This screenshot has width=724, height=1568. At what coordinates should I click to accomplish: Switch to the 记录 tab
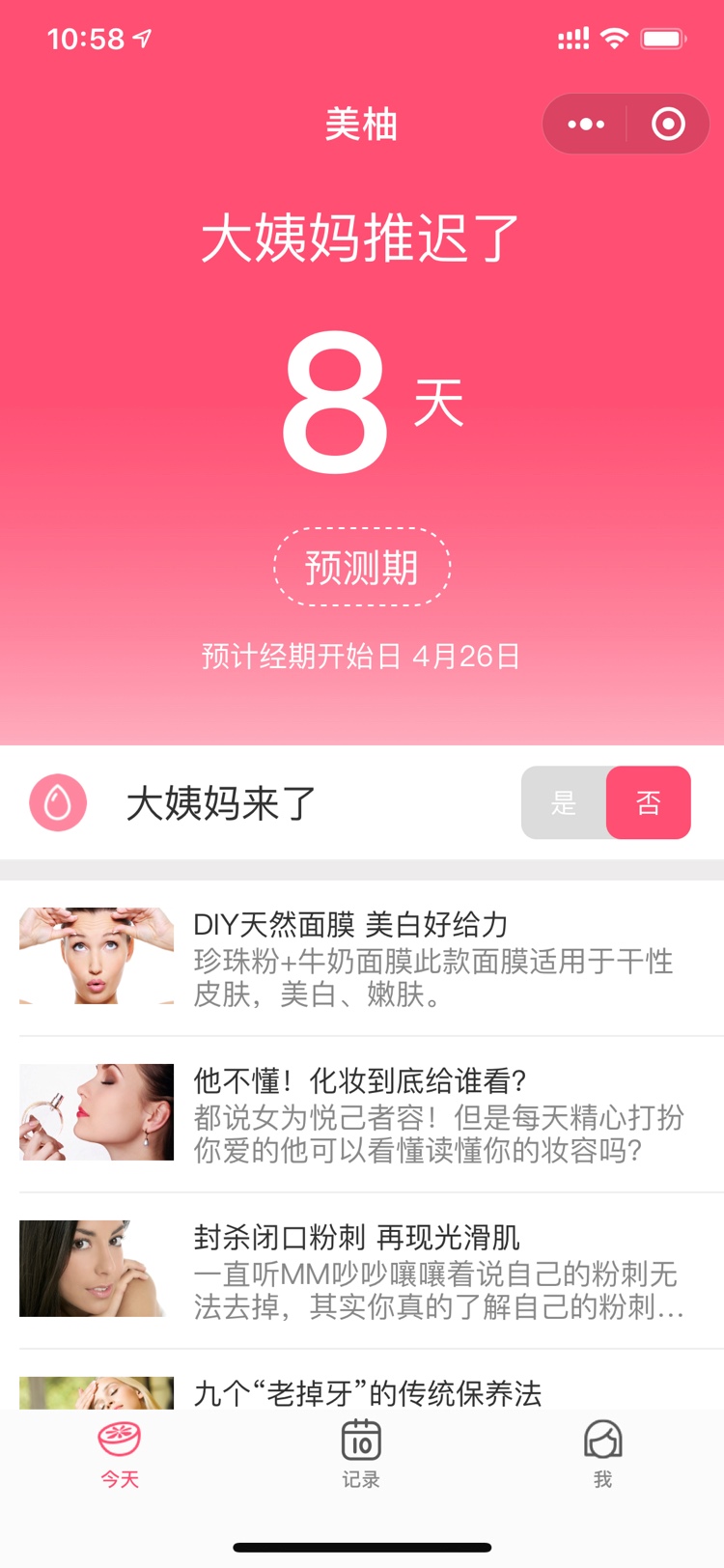pyautogui.click(x=361, y=1454)
